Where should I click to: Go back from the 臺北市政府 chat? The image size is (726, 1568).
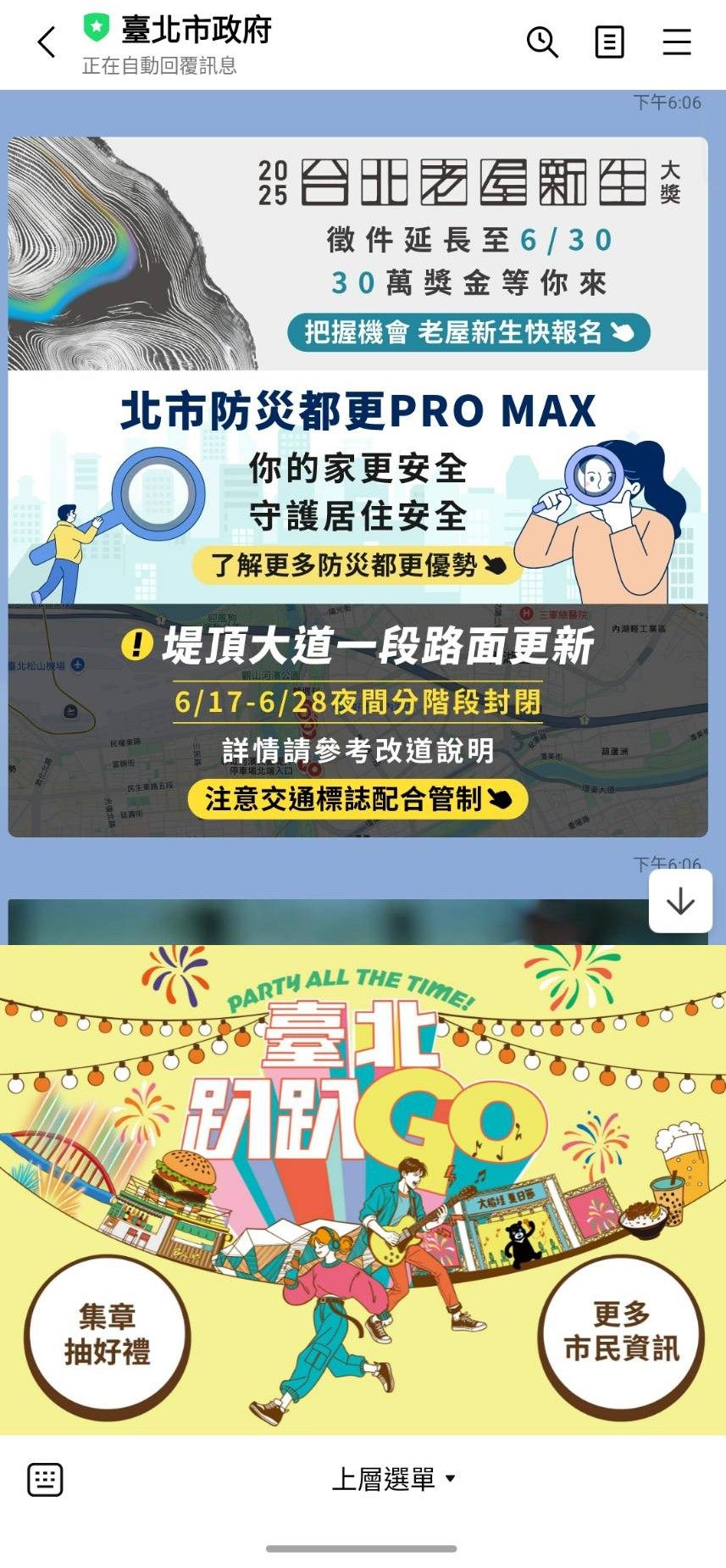click(x=47, y=42)
